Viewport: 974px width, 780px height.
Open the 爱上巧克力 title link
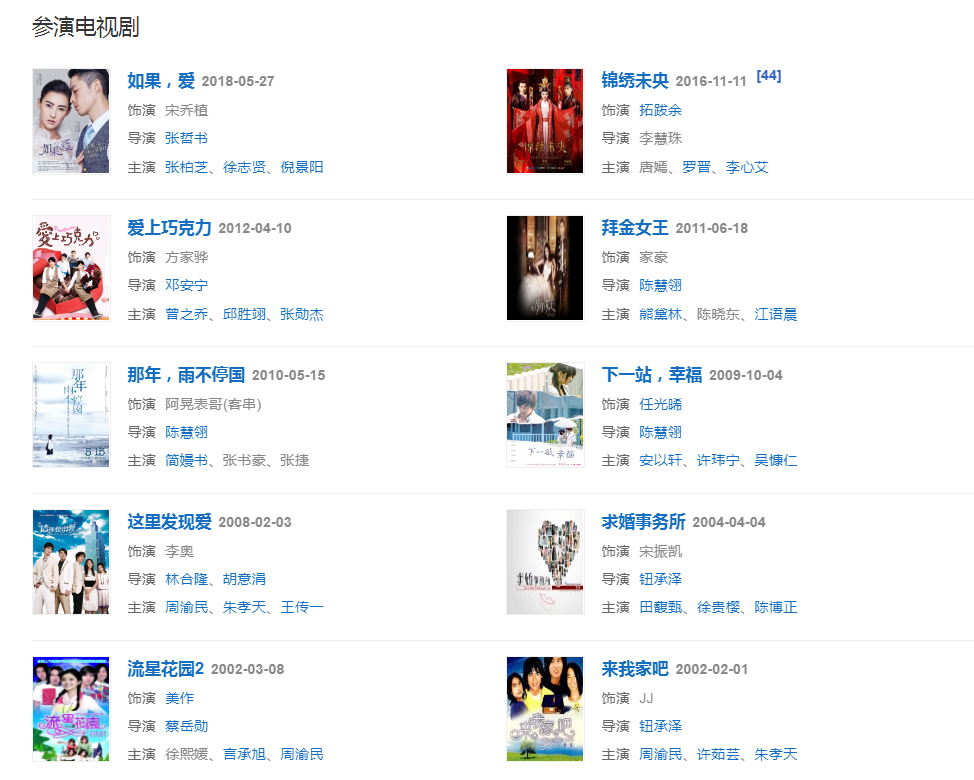(x=169, y=228)
